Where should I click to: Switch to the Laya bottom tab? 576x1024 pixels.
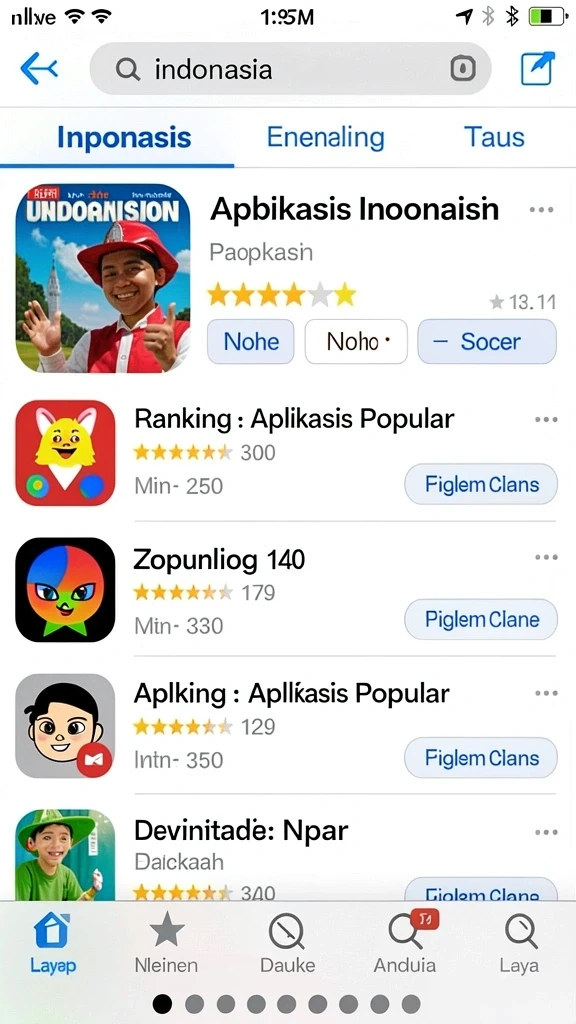(520, 943)
